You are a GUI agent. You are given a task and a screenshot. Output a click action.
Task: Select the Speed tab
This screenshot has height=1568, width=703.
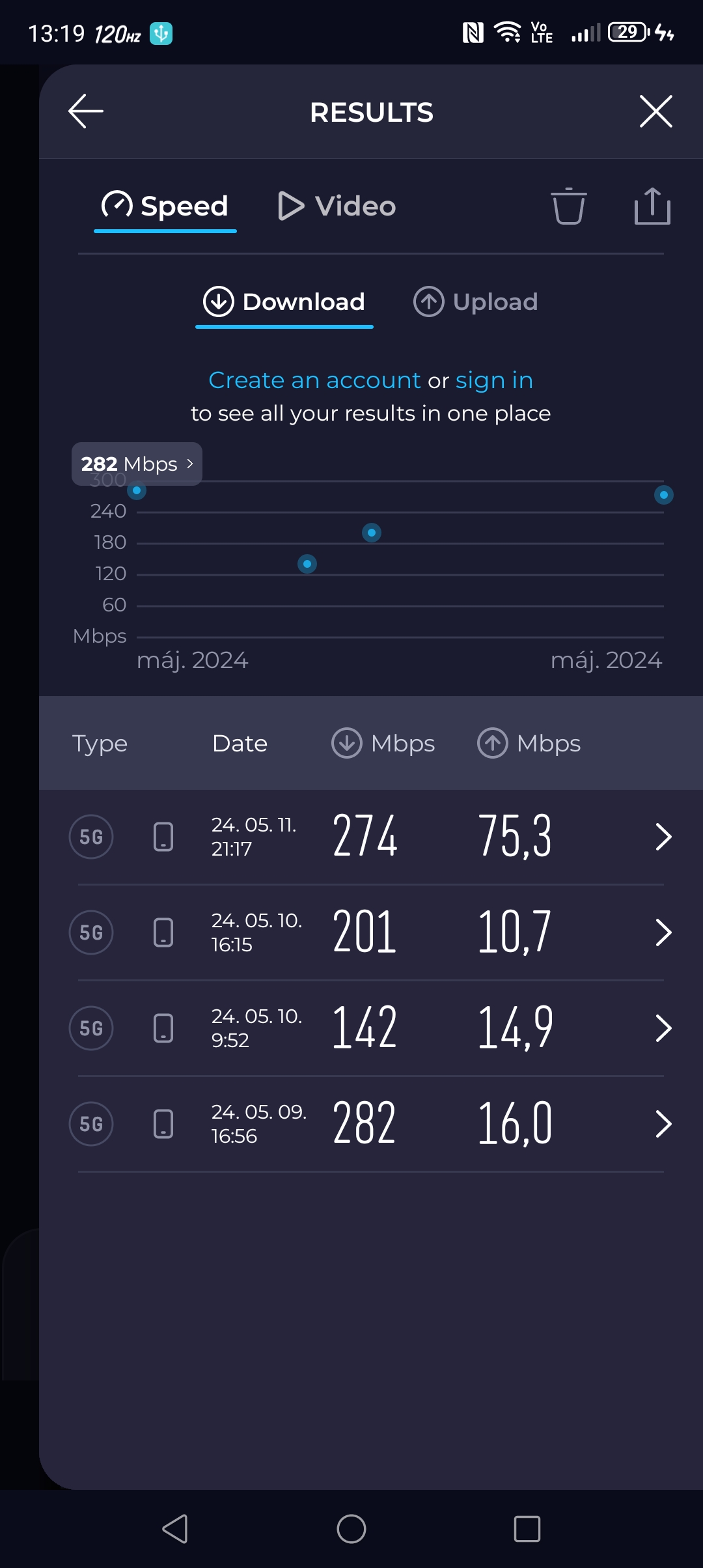click(x=165, y=206)
